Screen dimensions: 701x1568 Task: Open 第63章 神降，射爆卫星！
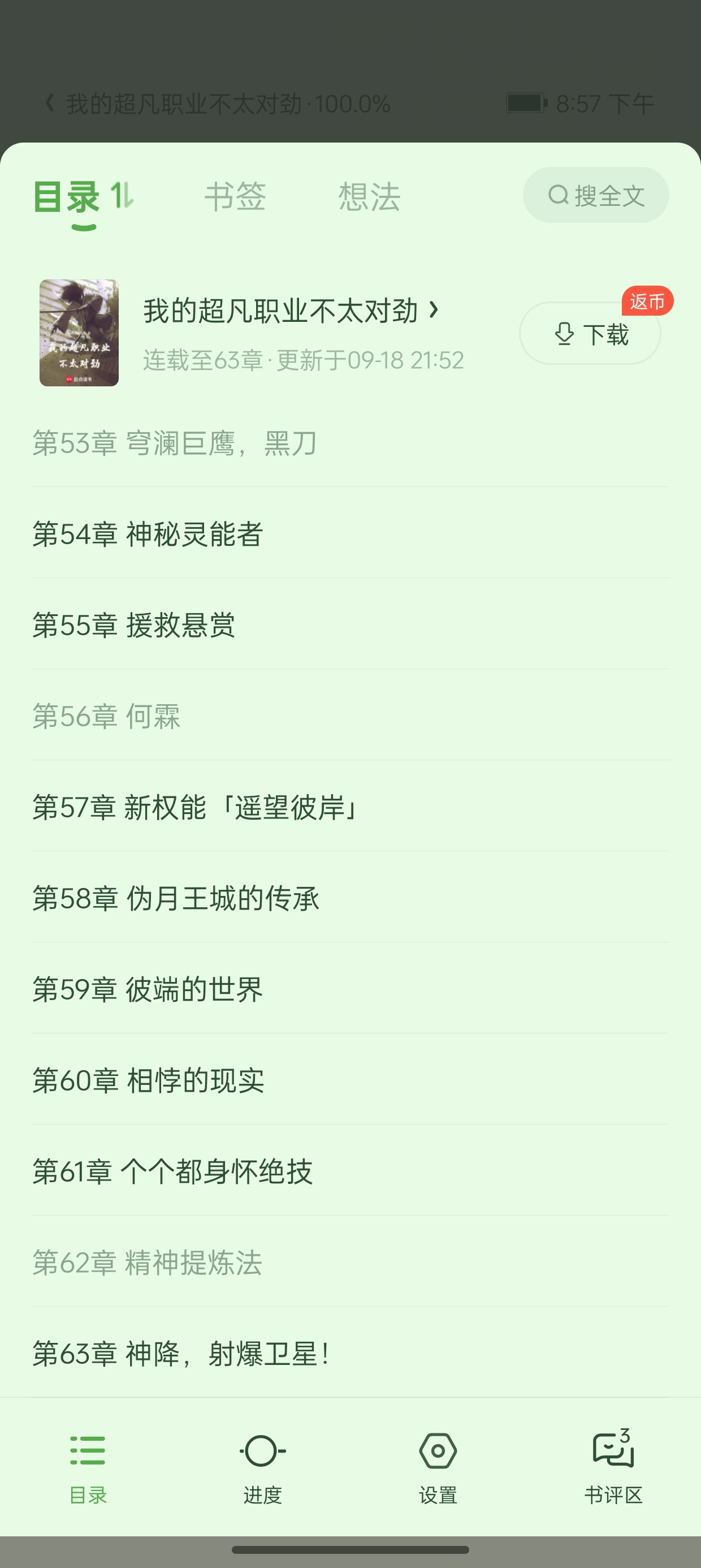(181, 1354)
